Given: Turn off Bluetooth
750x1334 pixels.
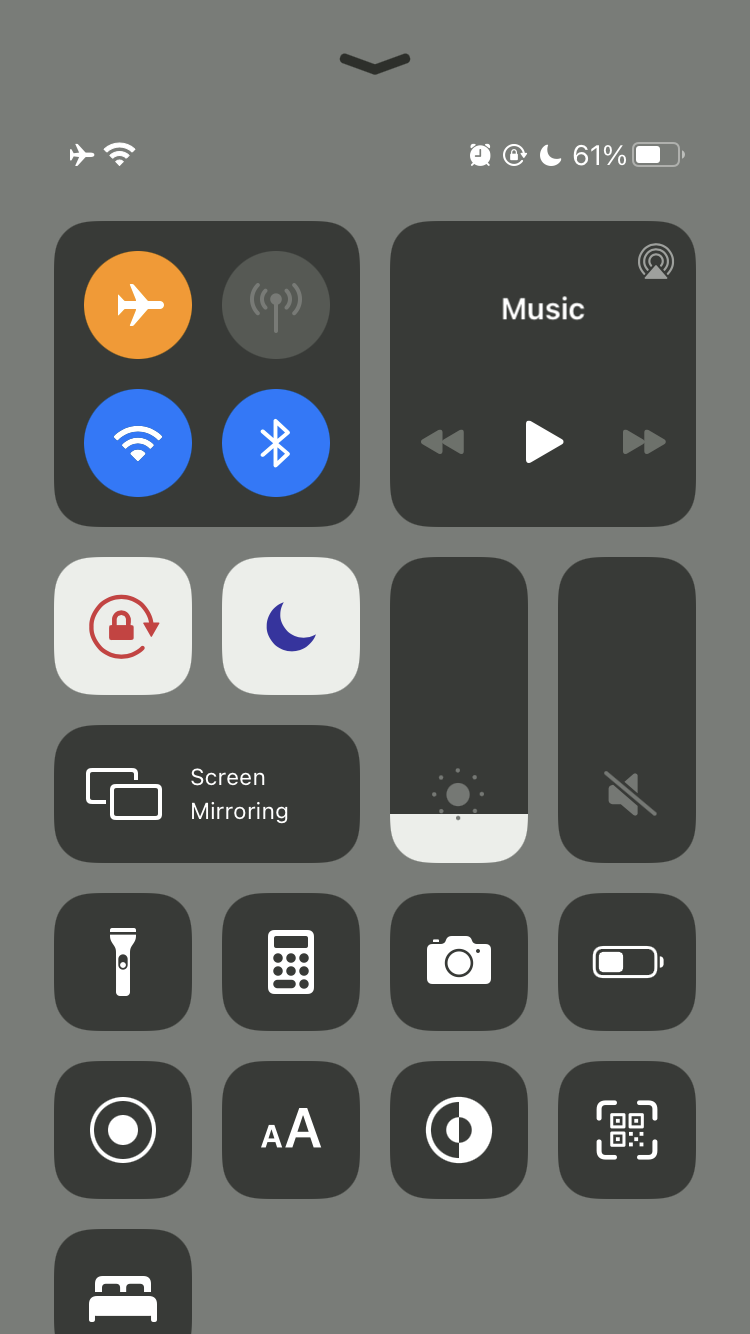Looking at the screenshot, I should [x=276, y=443].
